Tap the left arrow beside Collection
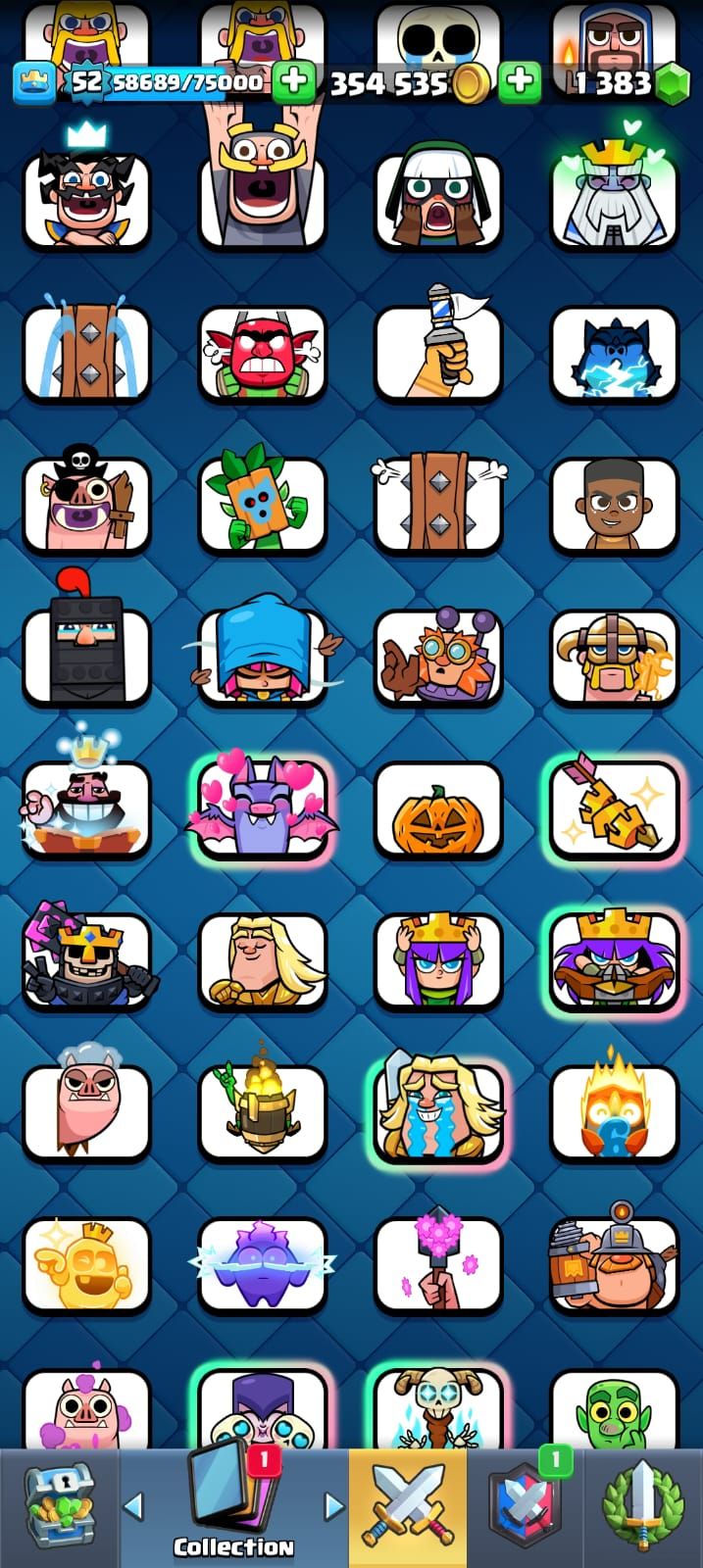 click(134, 1506)
